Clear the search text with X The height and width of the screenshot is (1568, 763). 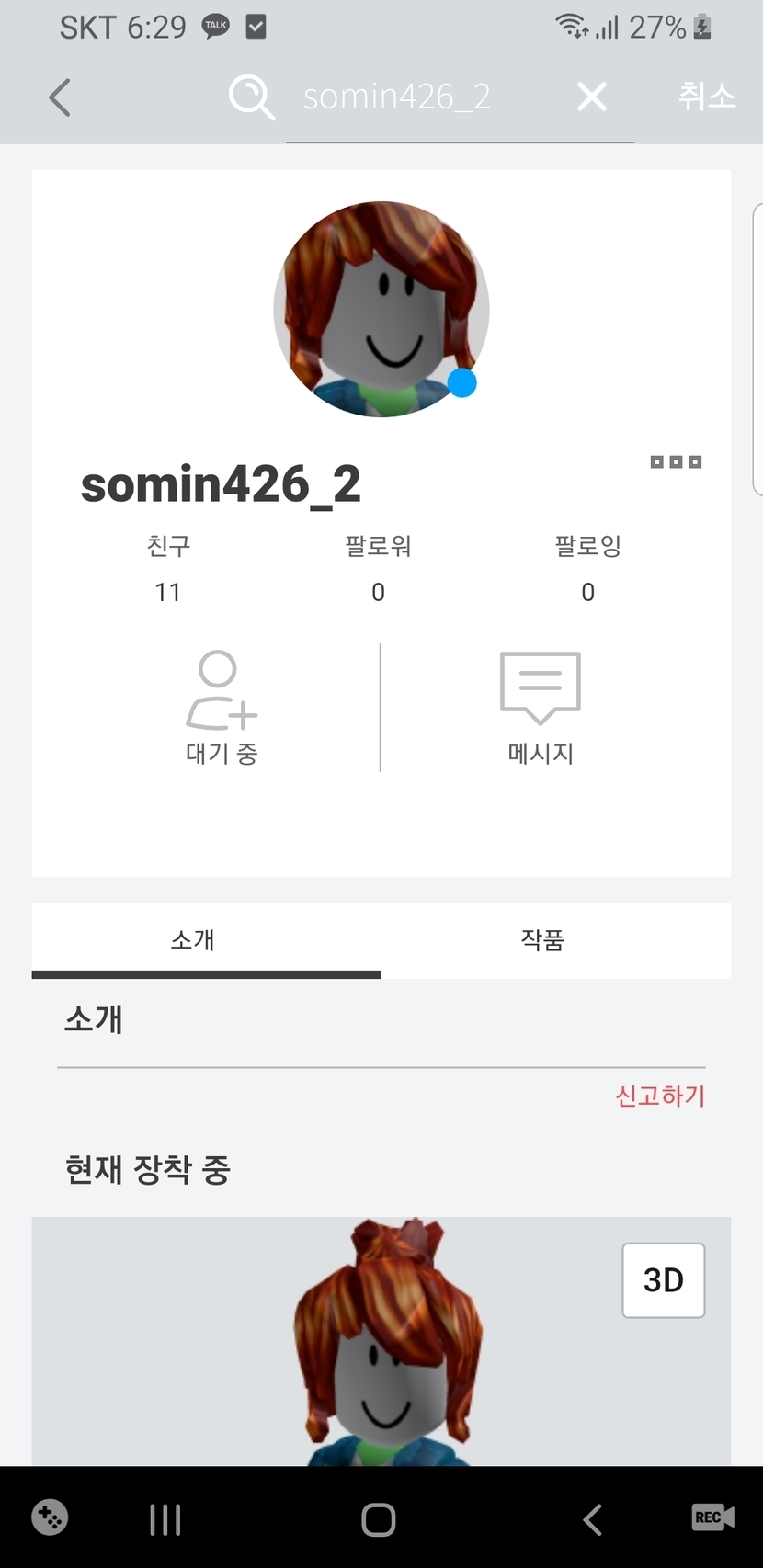[592, 97]
